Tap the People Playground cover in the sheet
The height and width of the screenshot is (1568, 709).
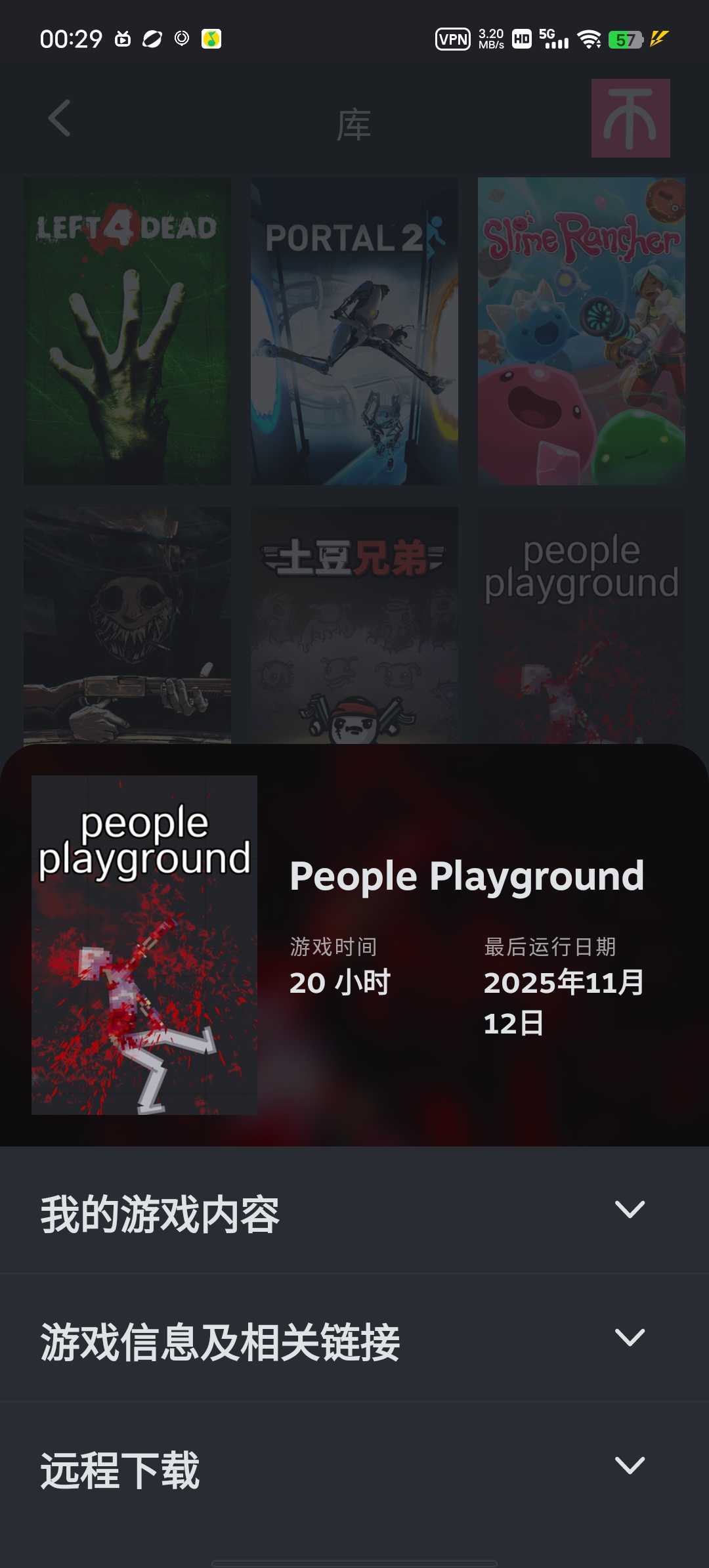coord(144,945)
